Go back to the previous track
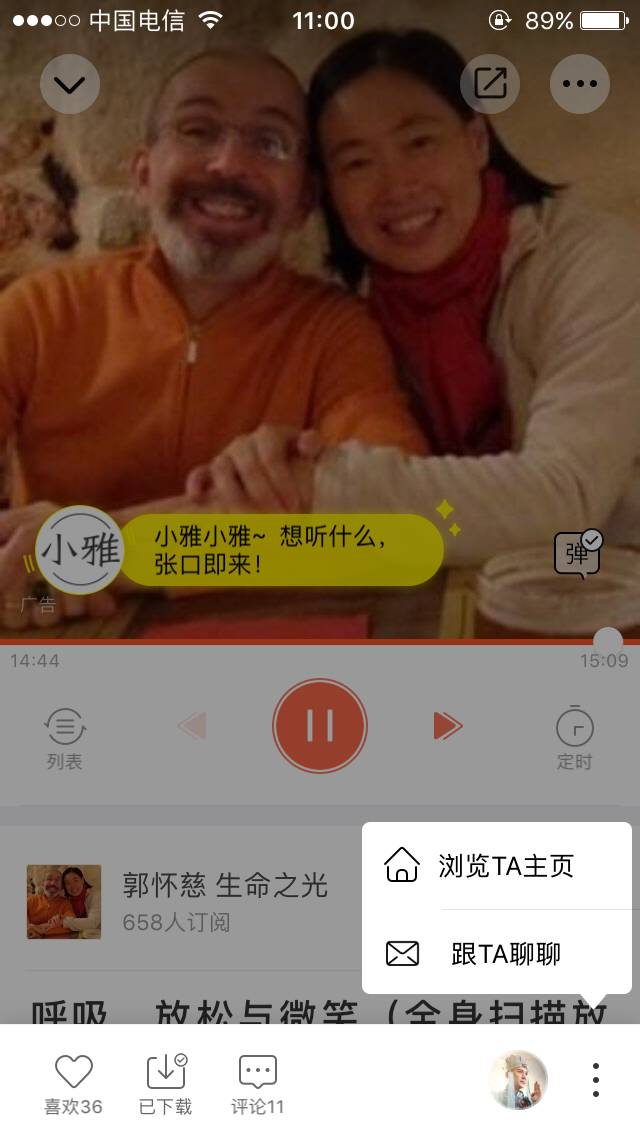Viewport: 640px width, 1136px height. coord(192,726)
